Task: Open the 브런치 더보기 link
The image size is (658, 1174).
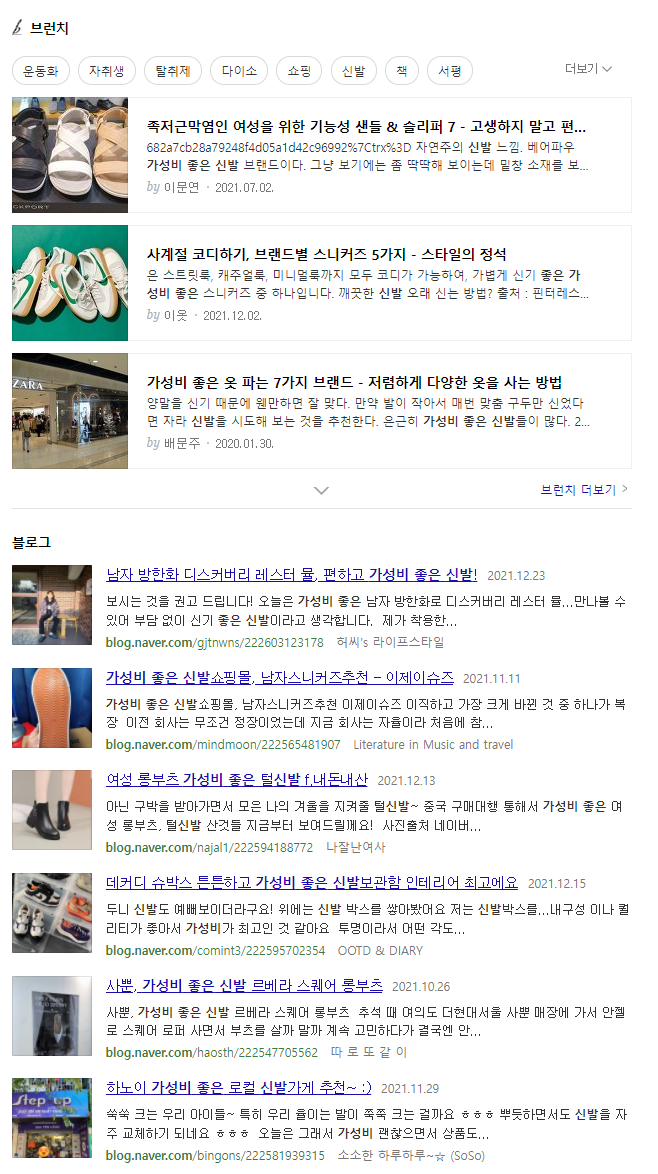Action: pyautogui.click(x=584, y=490)
